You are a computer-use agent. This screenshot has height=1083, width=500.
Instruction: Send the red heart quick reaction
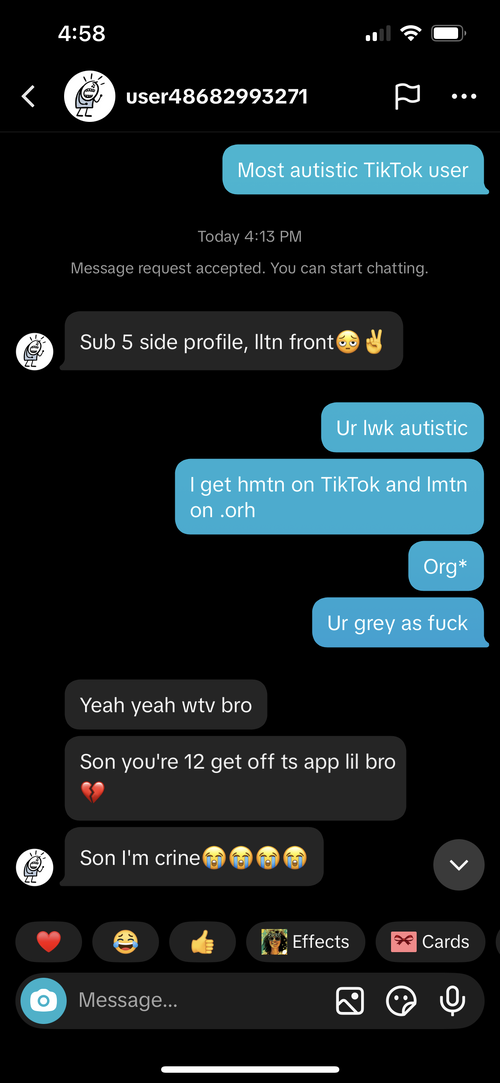click(48, 941)
